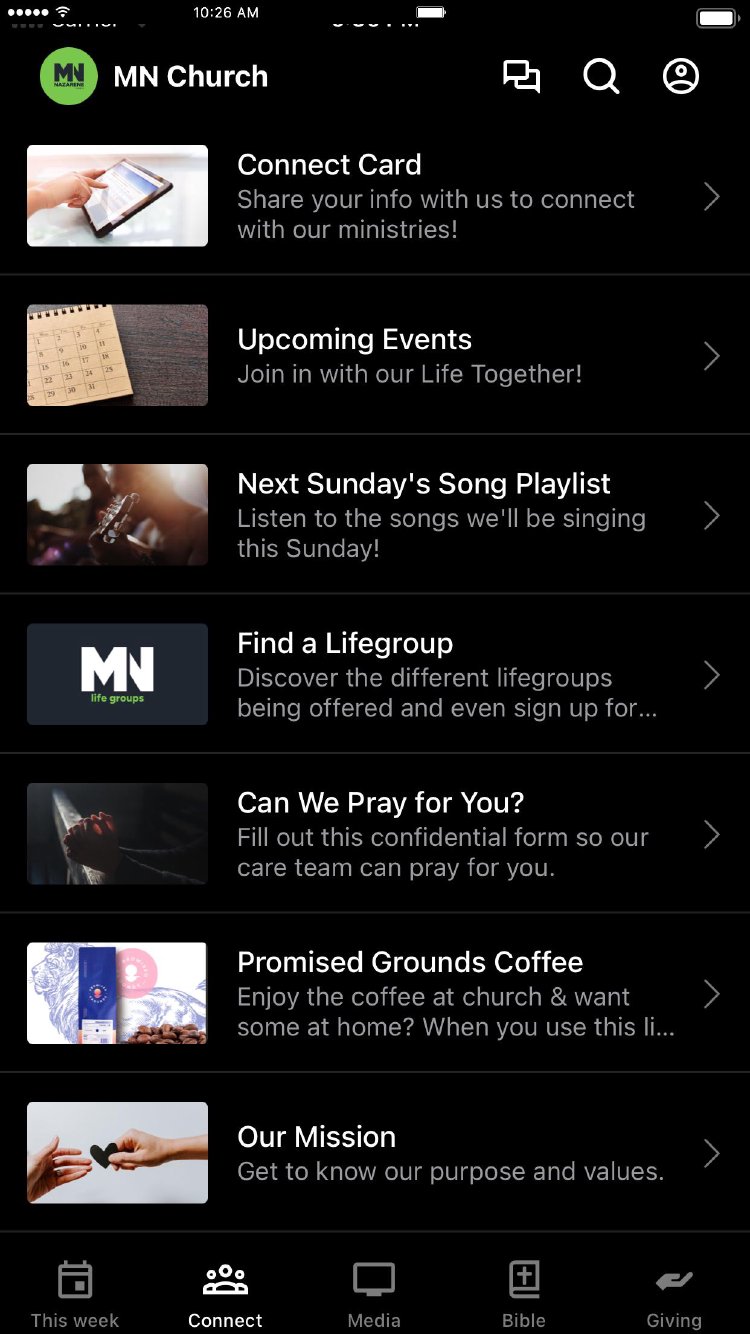Select the Connect tab

pyautogui.click(x=225, y=1293)
